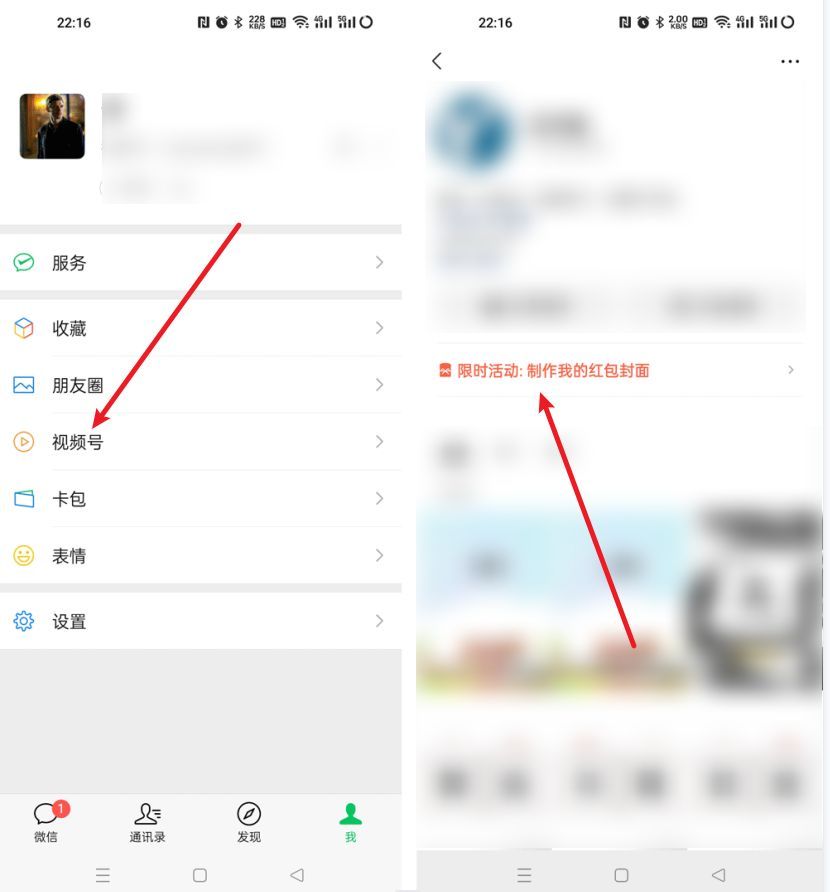
Task: Open the 服务 row
Action: [x=200, y=262]
